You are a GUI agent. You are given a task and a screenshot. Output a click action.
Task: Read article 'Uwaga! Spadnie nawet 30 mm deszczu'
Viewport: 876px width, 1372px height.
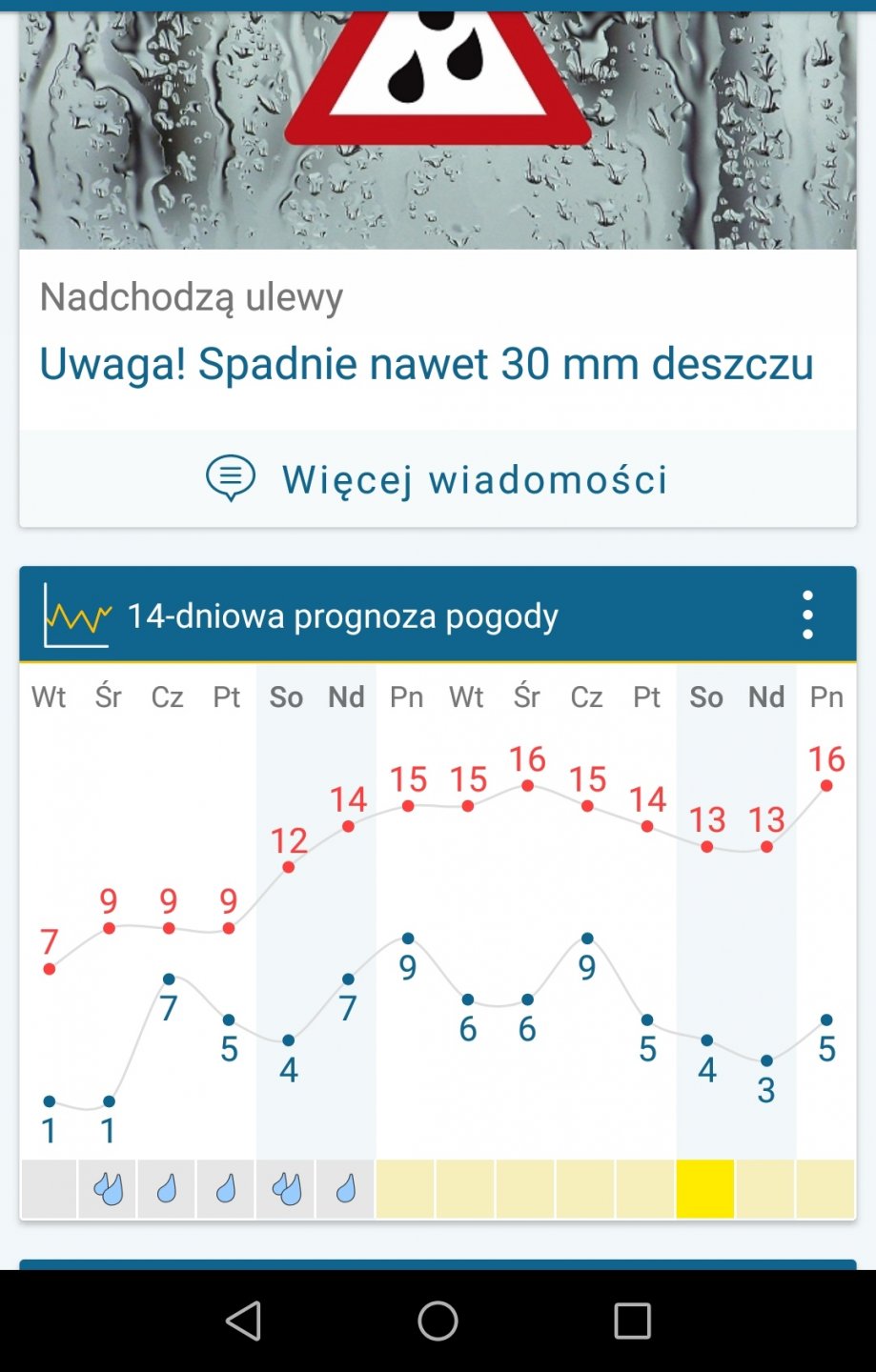426,364
